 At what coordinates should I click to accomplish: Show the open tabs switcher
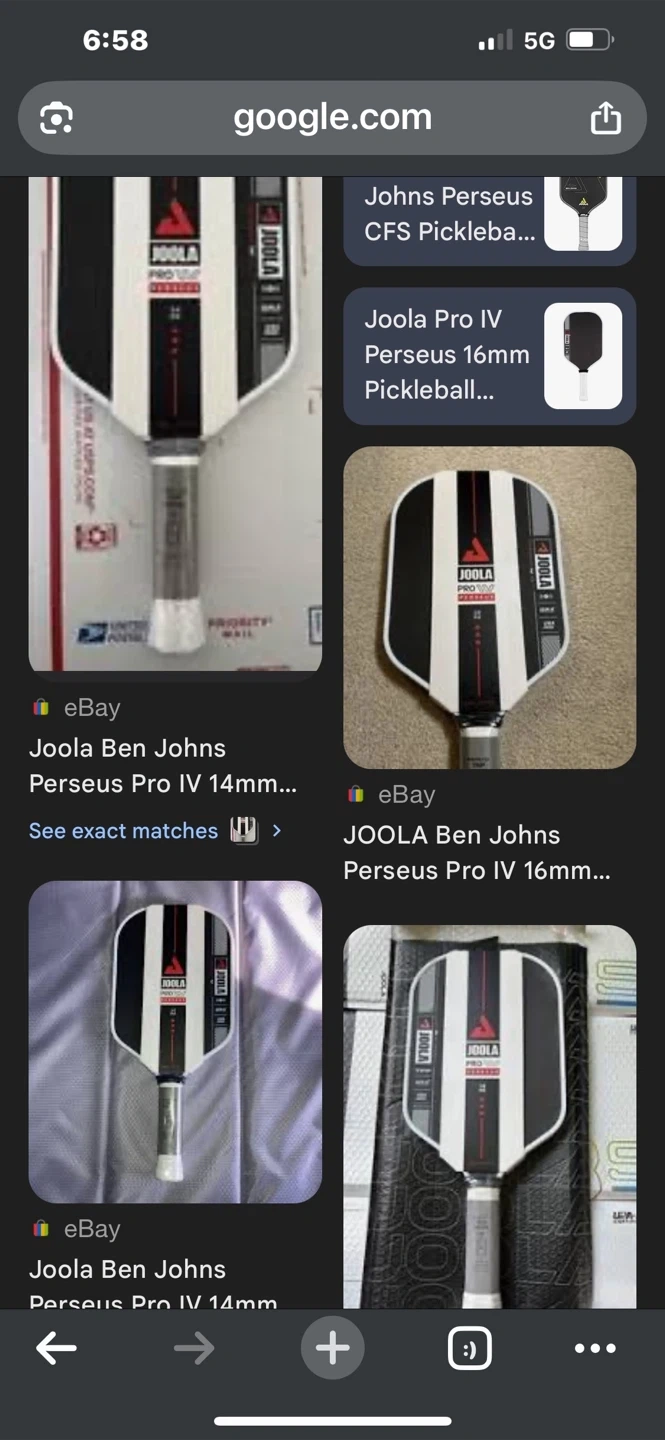coord(469,1348)
